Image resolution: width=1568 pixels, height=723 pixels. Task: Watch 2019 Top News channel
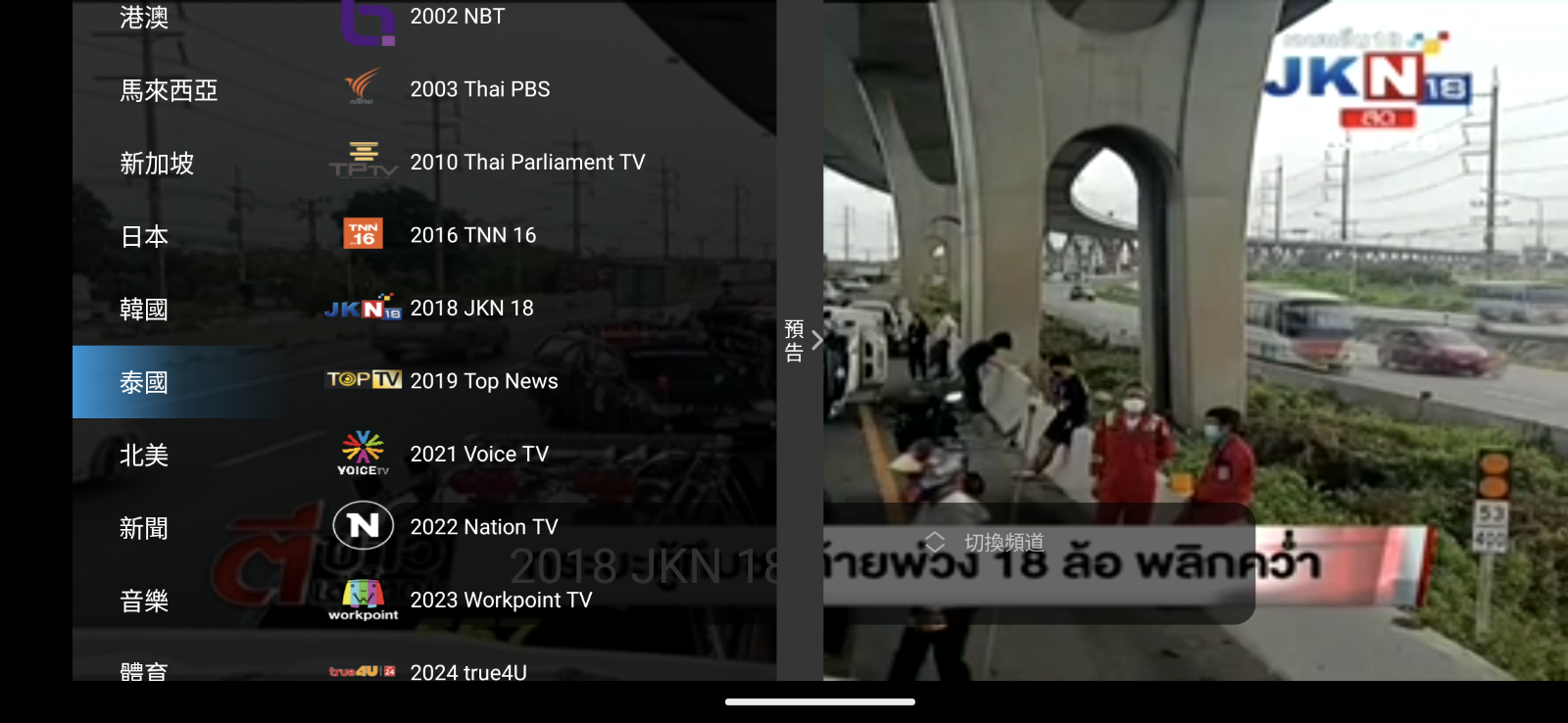[483, 381]
